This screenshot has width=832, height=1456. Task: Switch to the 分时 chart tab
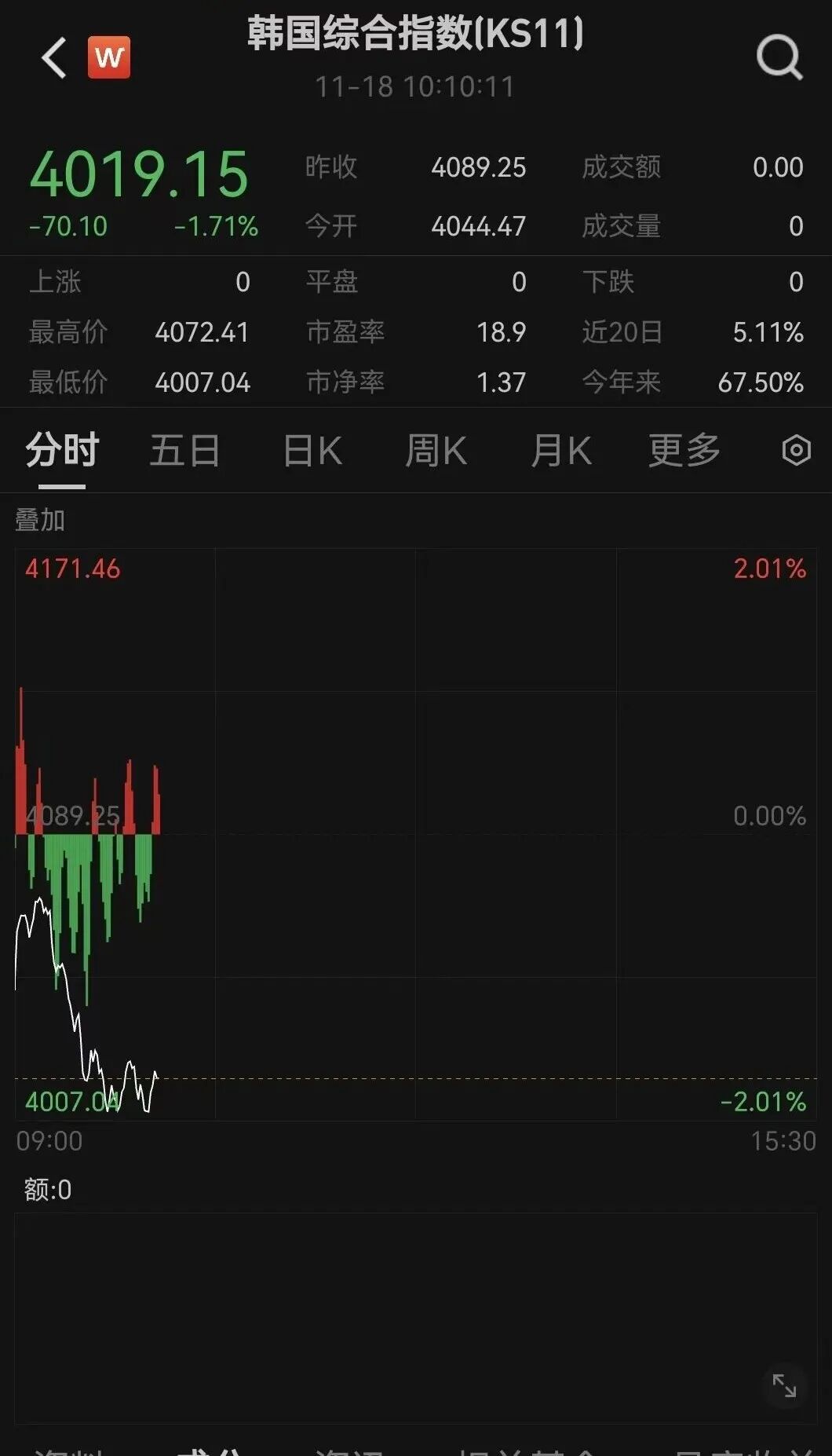62,451
